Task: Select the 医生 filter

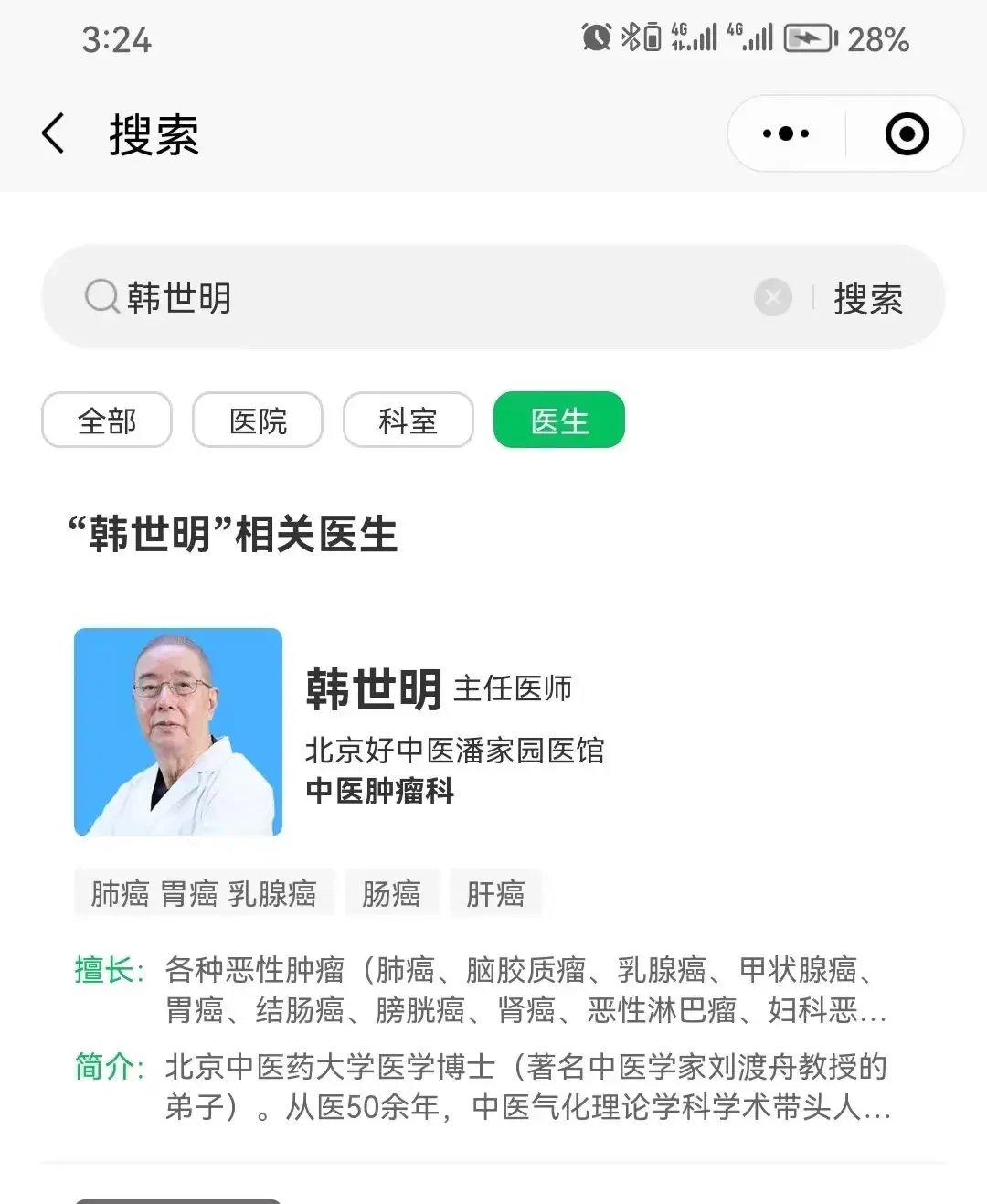Action: click(559, 421)
